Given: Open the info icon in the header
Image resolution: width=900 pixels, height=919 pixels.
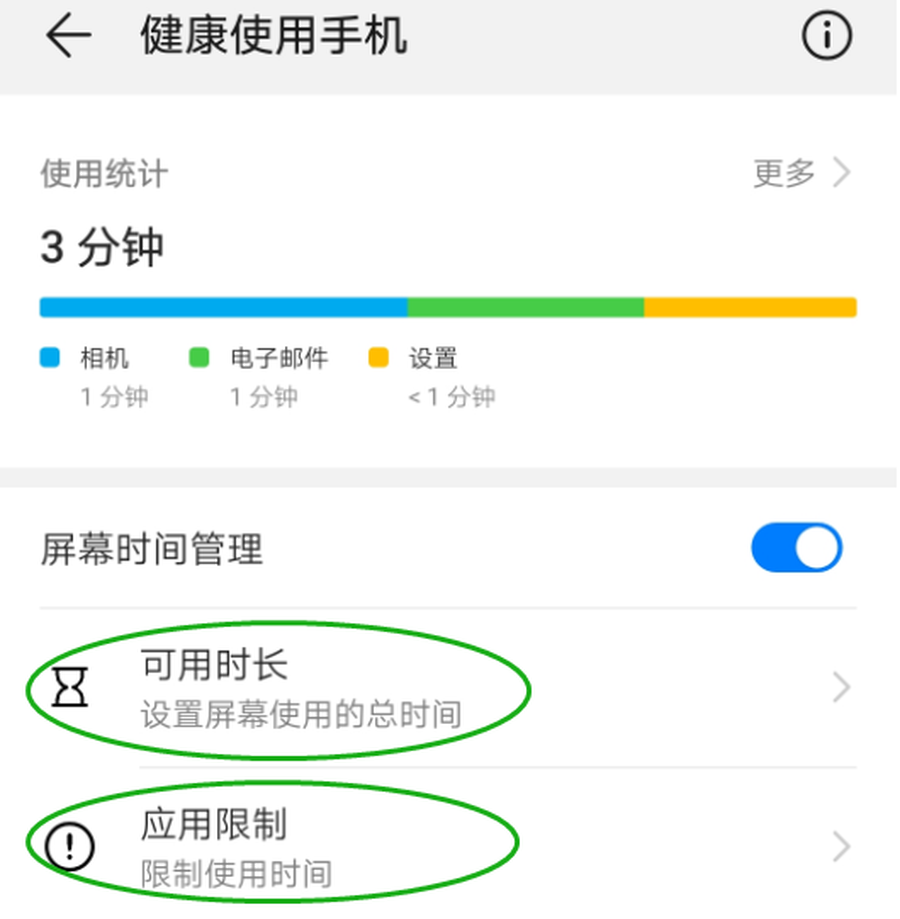Looking at the screenshot, I should point(826,37).
